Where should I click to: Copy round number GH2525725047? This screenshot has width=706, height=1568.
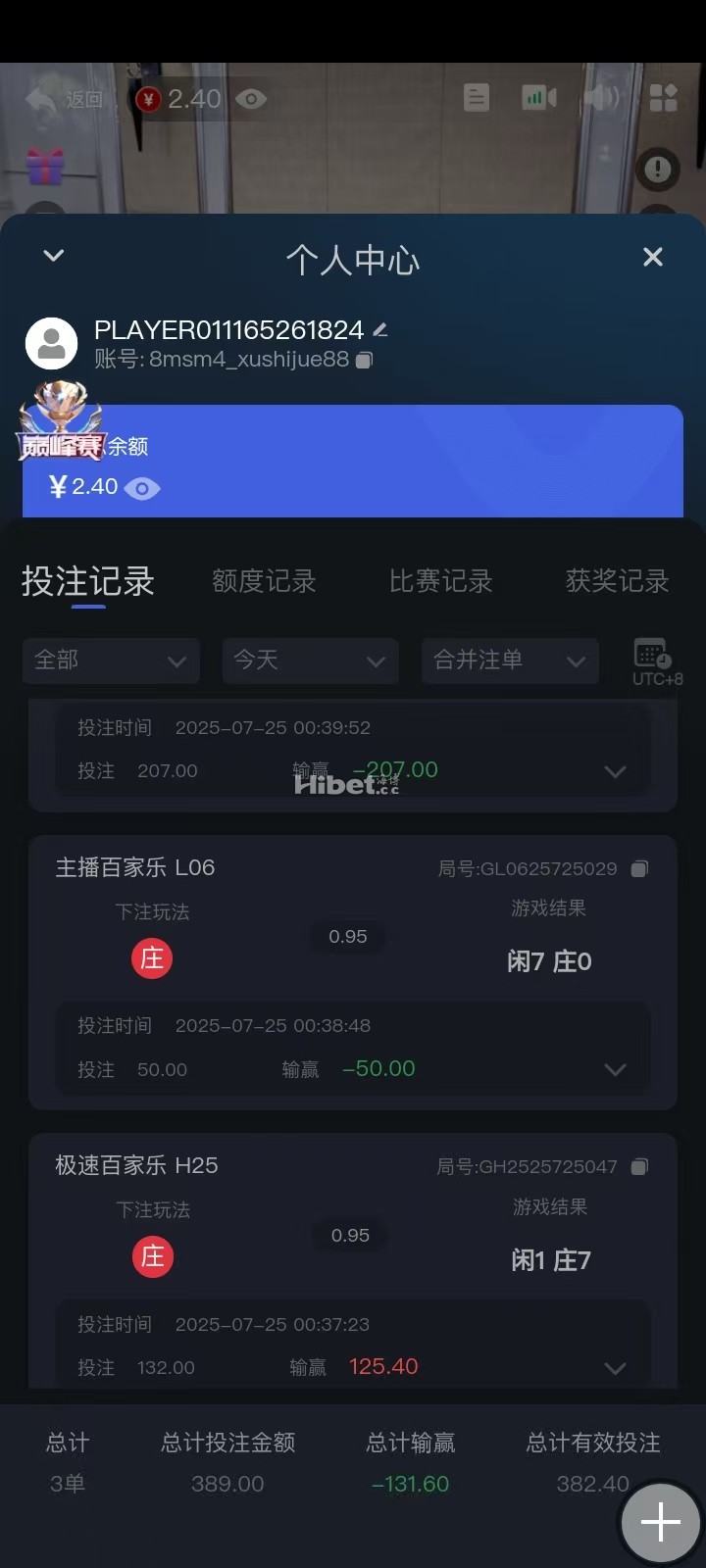pyautogui.click(x=639, y=1166)
